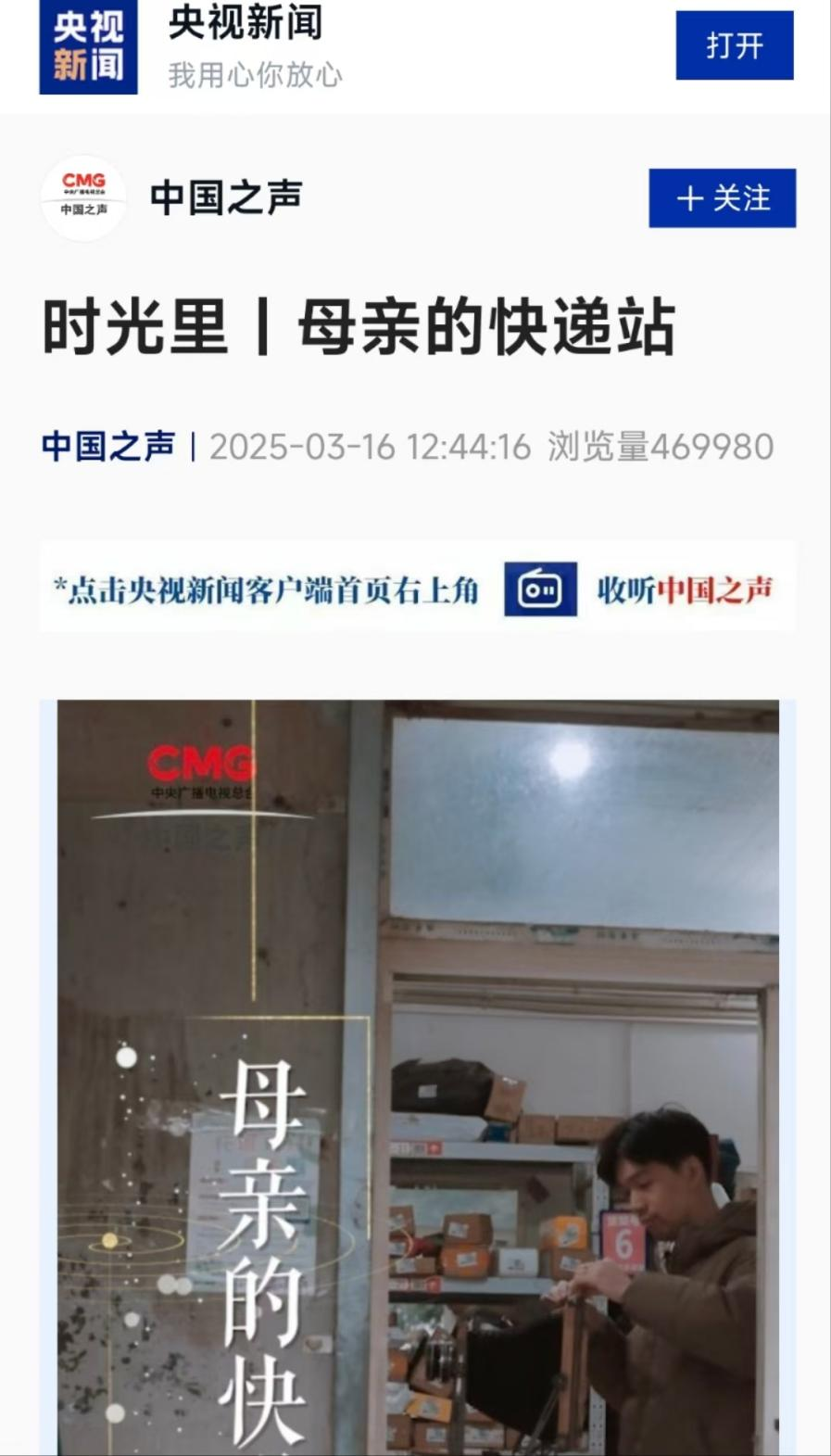Image resolution: width=831 pixels, height=1456 pixels.
Task: Open the 中国之声 account avatar
Action: [x=83, y=197]
